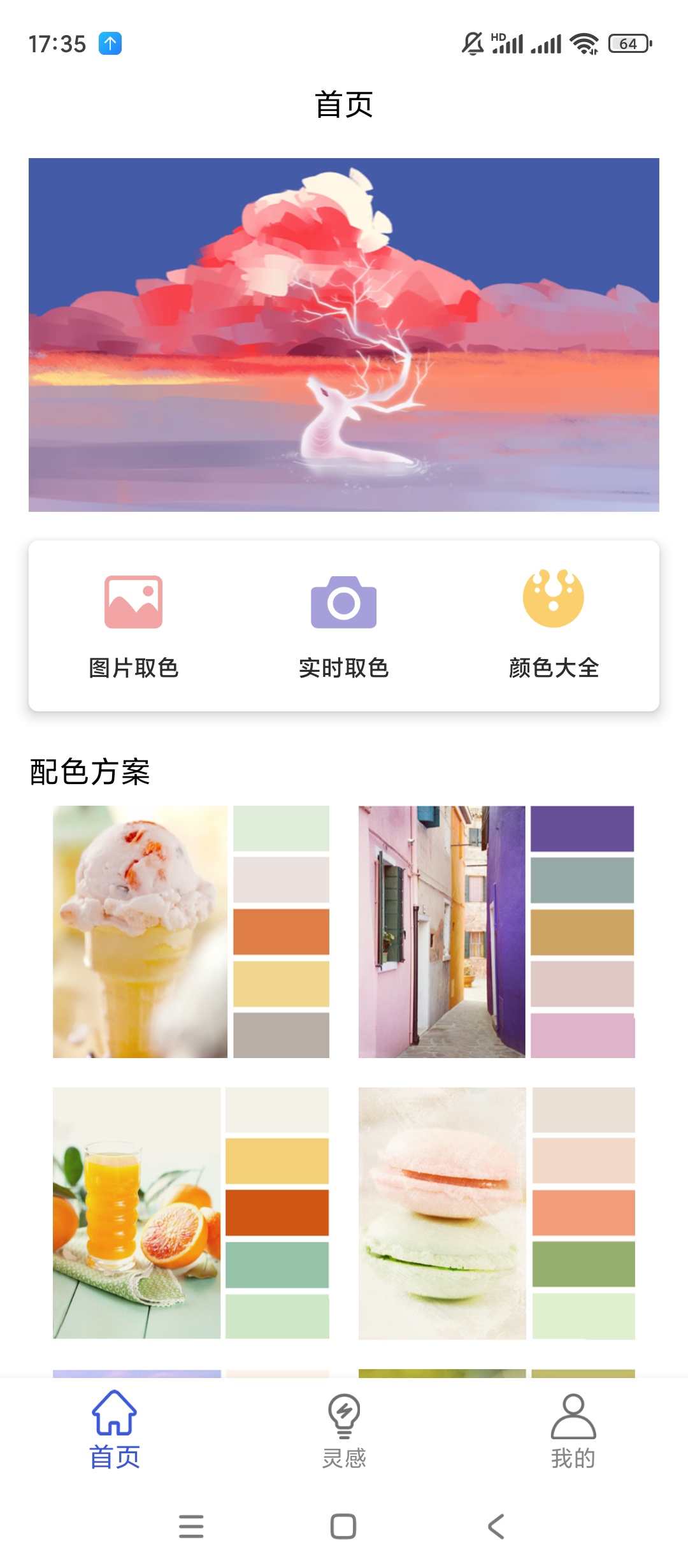This screenshot has width=688, height=1568.
Task: Select the orange swatch beside the ice cream photo
Action: (280, 932)
